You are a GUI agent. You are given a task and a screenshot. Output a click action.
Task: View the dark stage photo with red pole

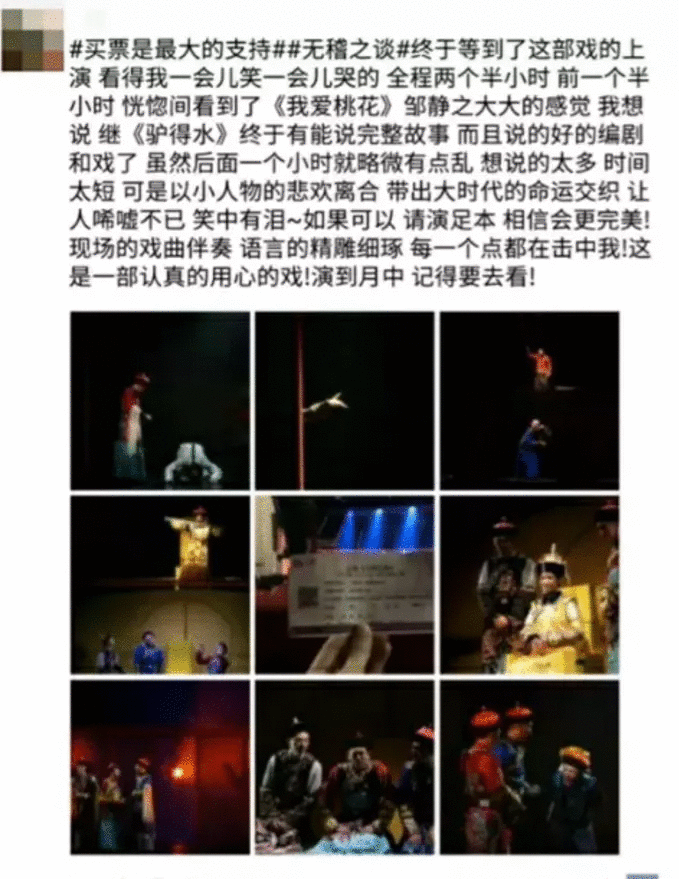pos(345,400)
